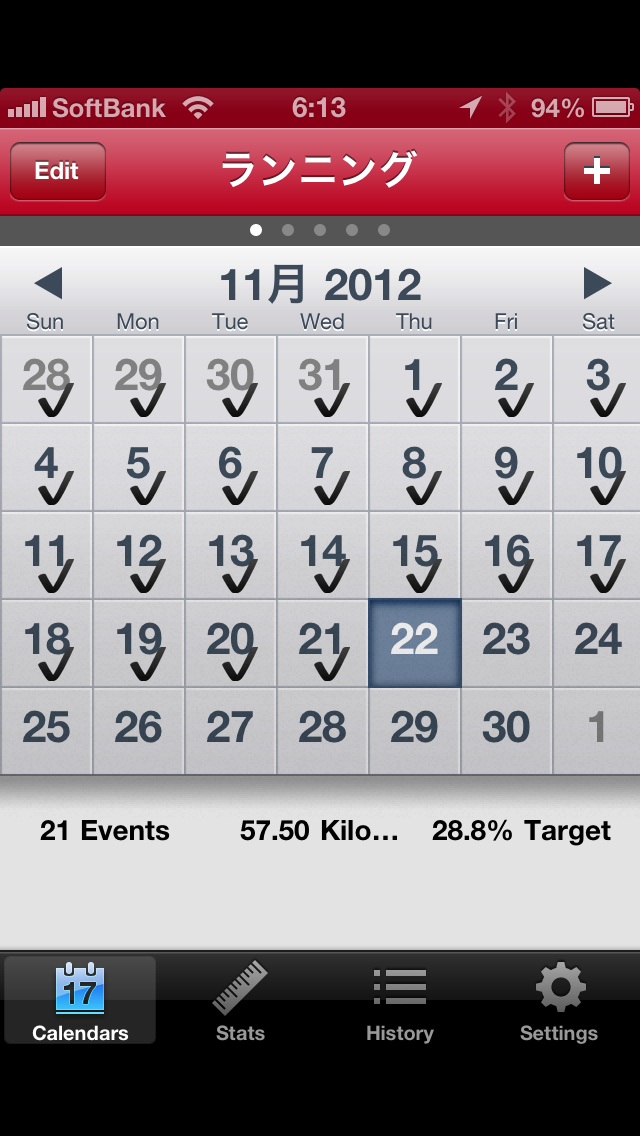Select November 10 on the calendar
Viewport: 640px width, 1136px height.
598,467
